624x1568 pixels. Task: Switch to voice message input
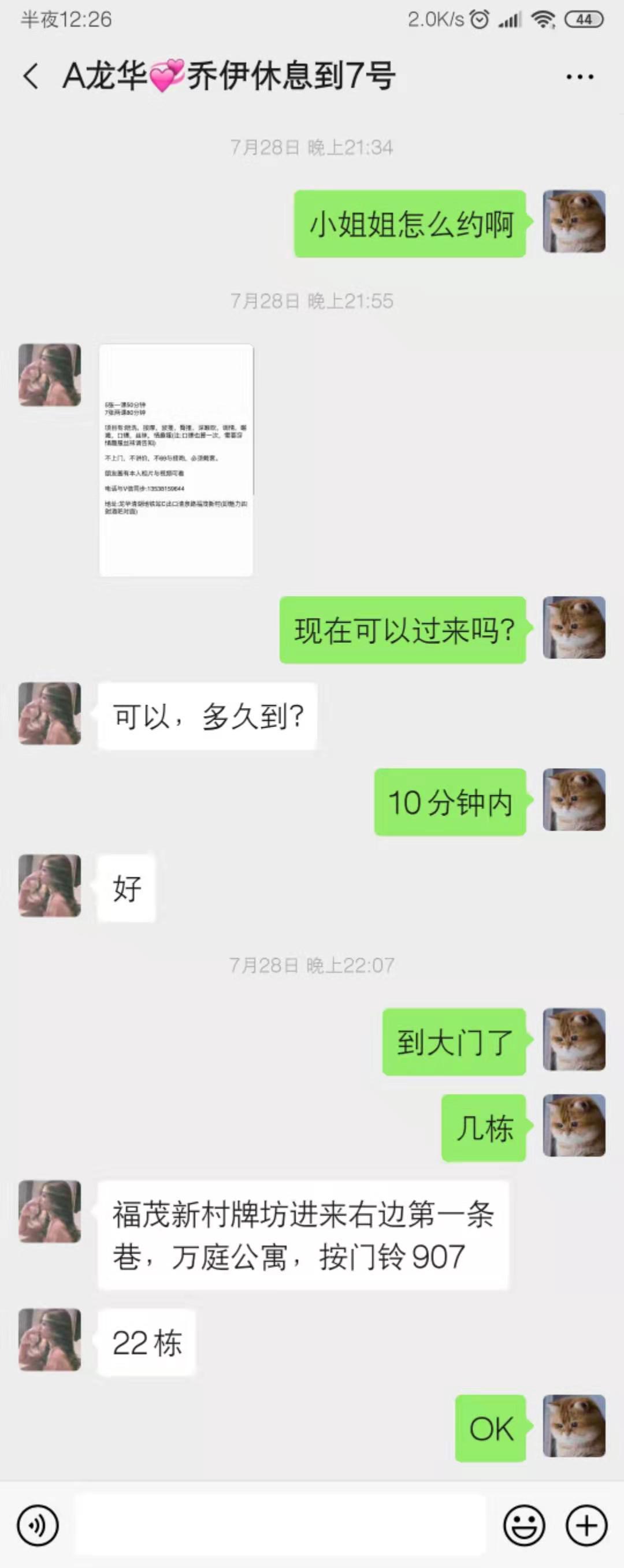point(38,1525)
